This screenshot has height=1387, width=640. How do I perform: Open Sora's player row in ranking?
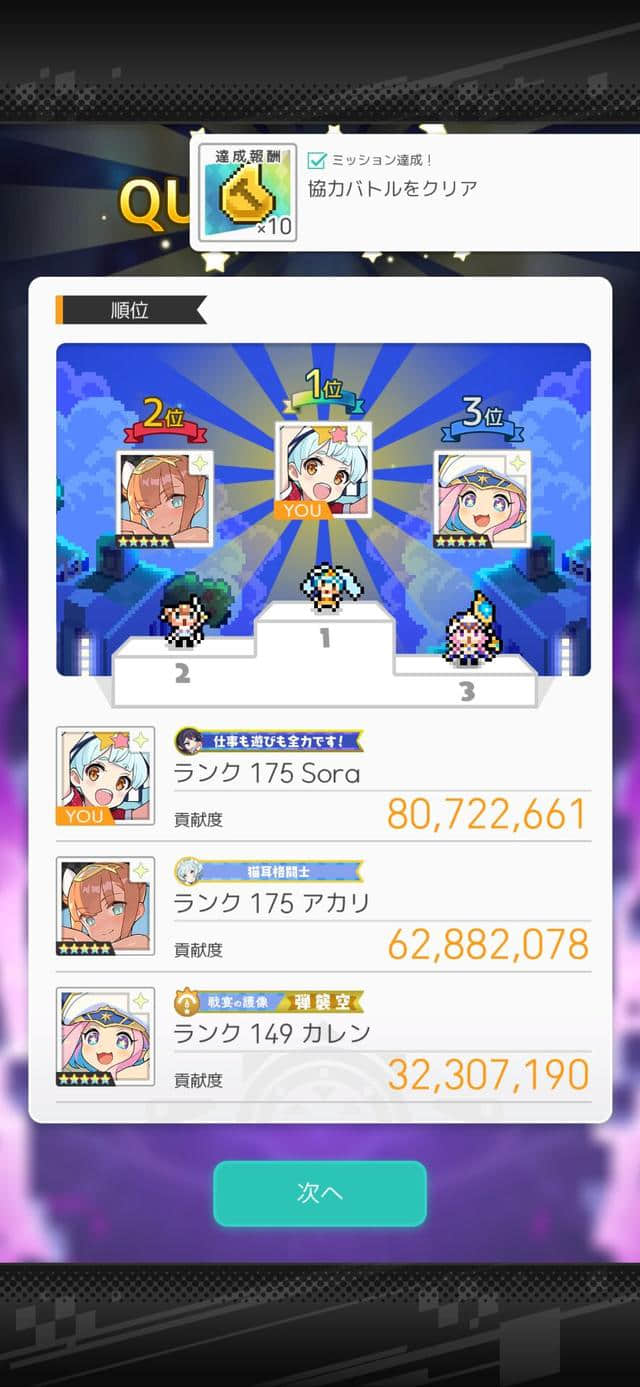(322, 775)
